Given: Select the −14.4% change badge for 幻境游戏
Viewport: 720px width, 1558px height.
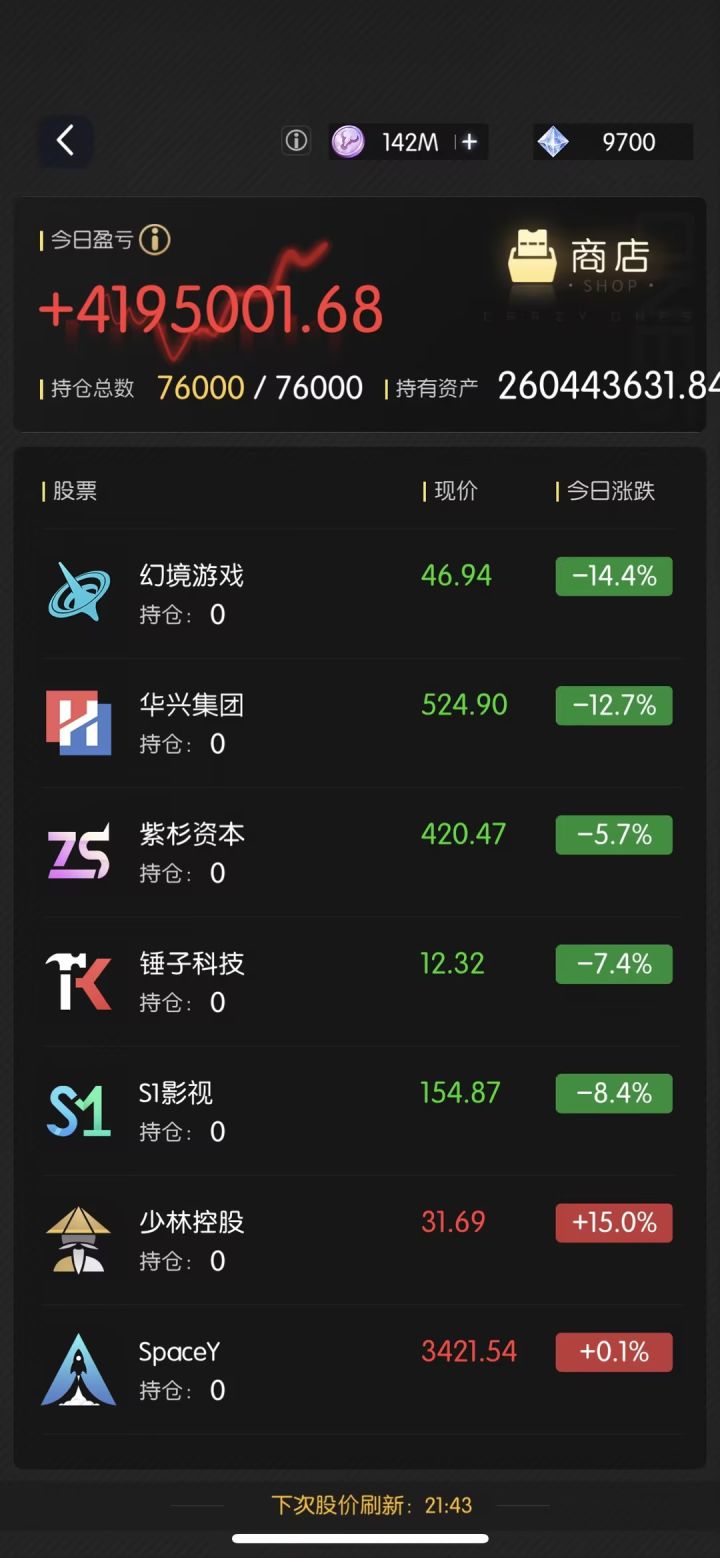Looking at the screenshot, I should (x=613, y=576).
